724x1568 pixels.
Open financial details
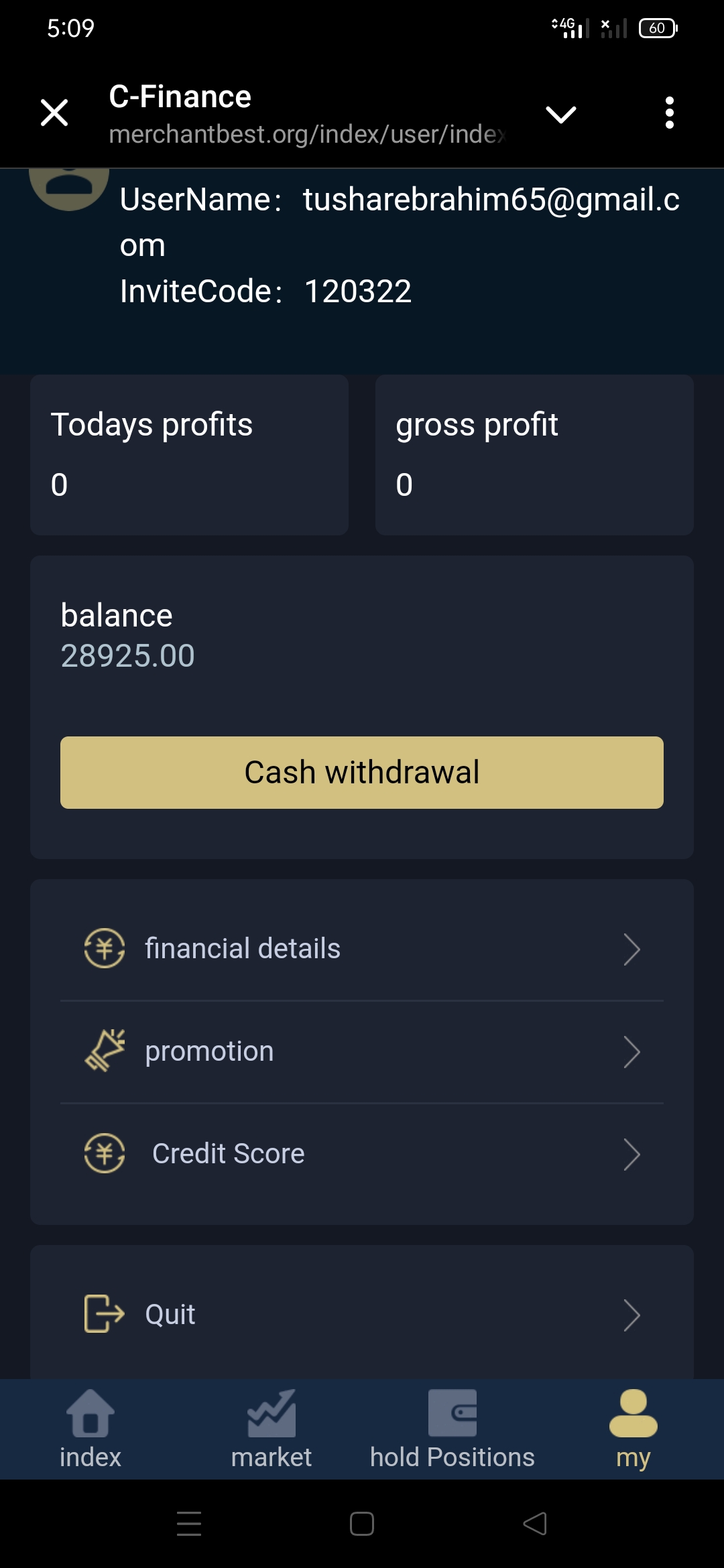pyautogui.click(x=362, y=949)
